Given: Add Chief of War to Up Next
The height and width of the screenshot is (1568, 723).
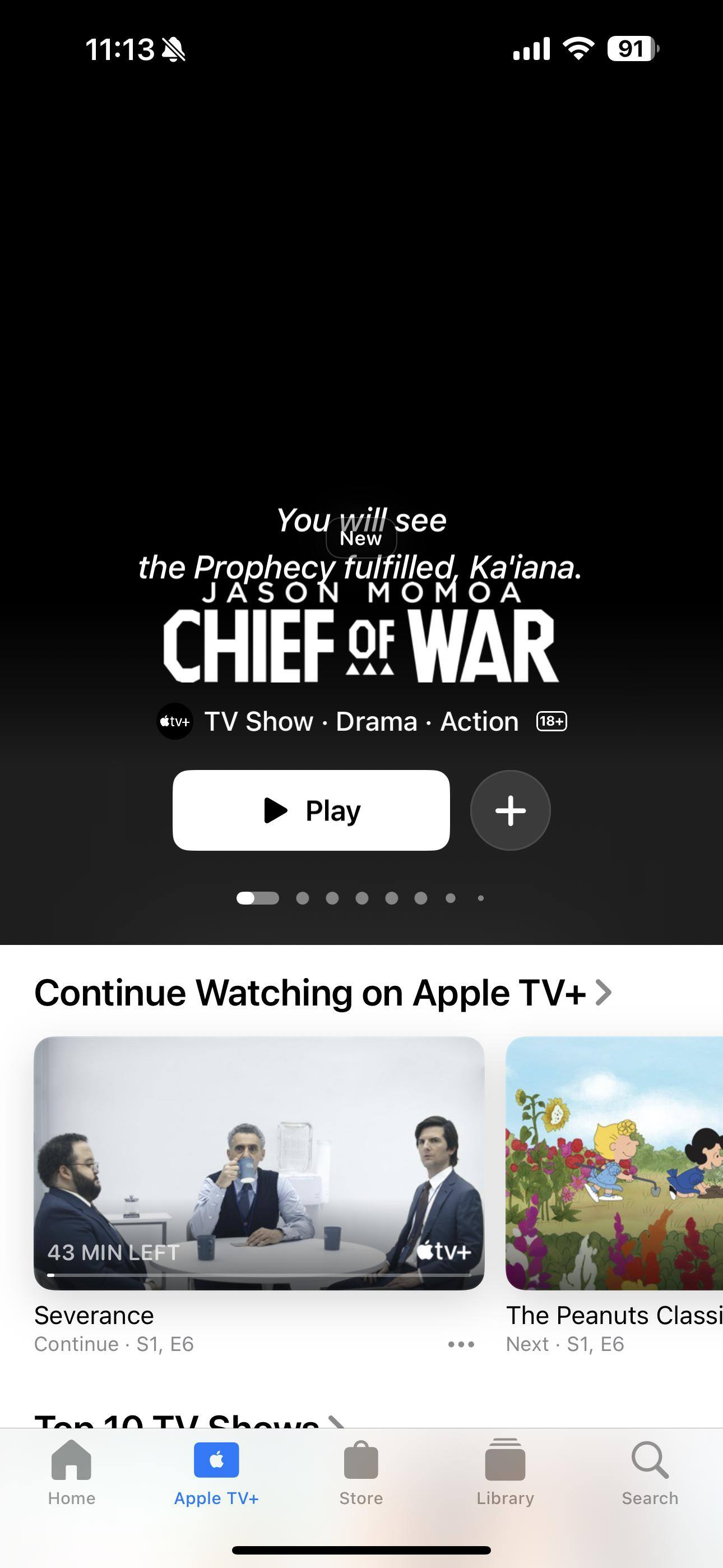Looking at the screenshot, I should pyautogui.click(x=510, y=810).
